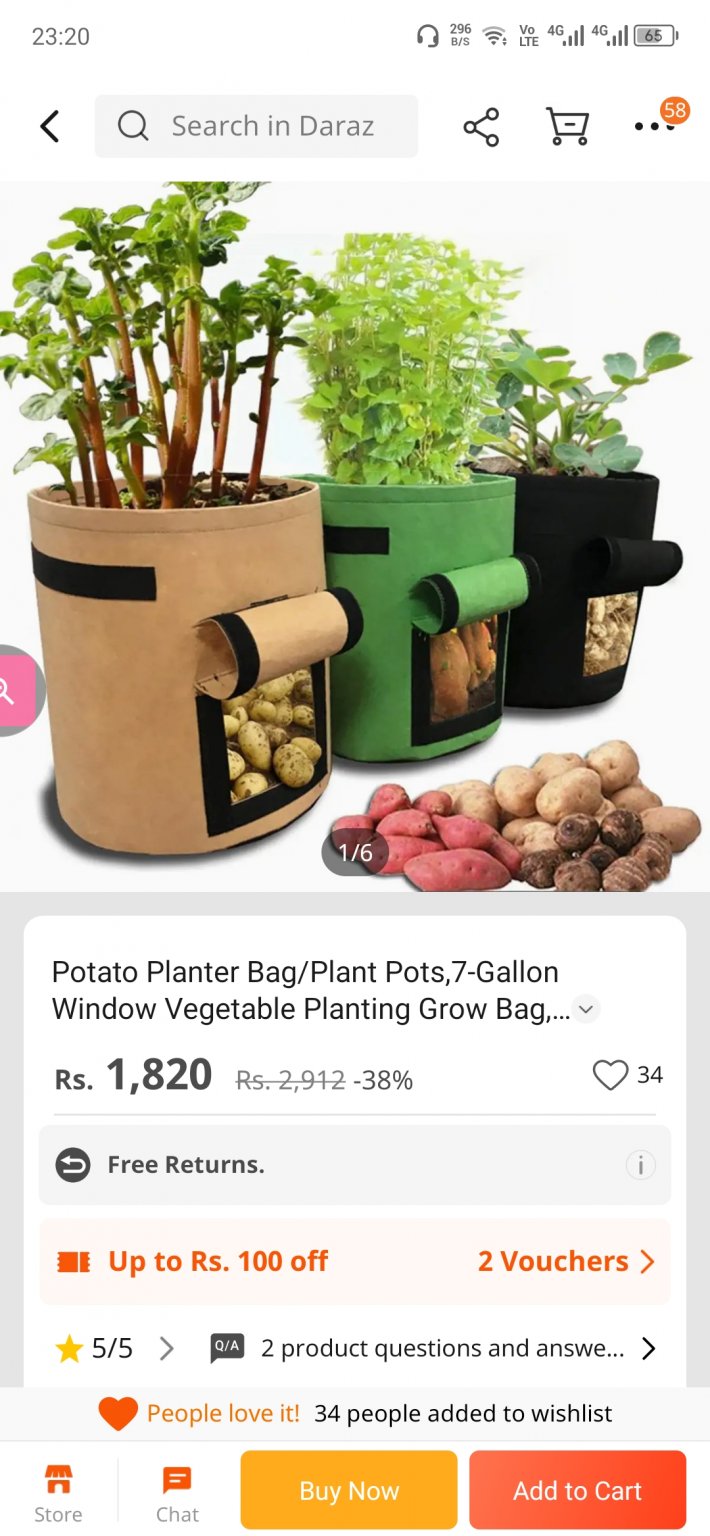The image size is (710, 1536).
Task: Start a Chat with the seller
Action: coord(177,1493)
